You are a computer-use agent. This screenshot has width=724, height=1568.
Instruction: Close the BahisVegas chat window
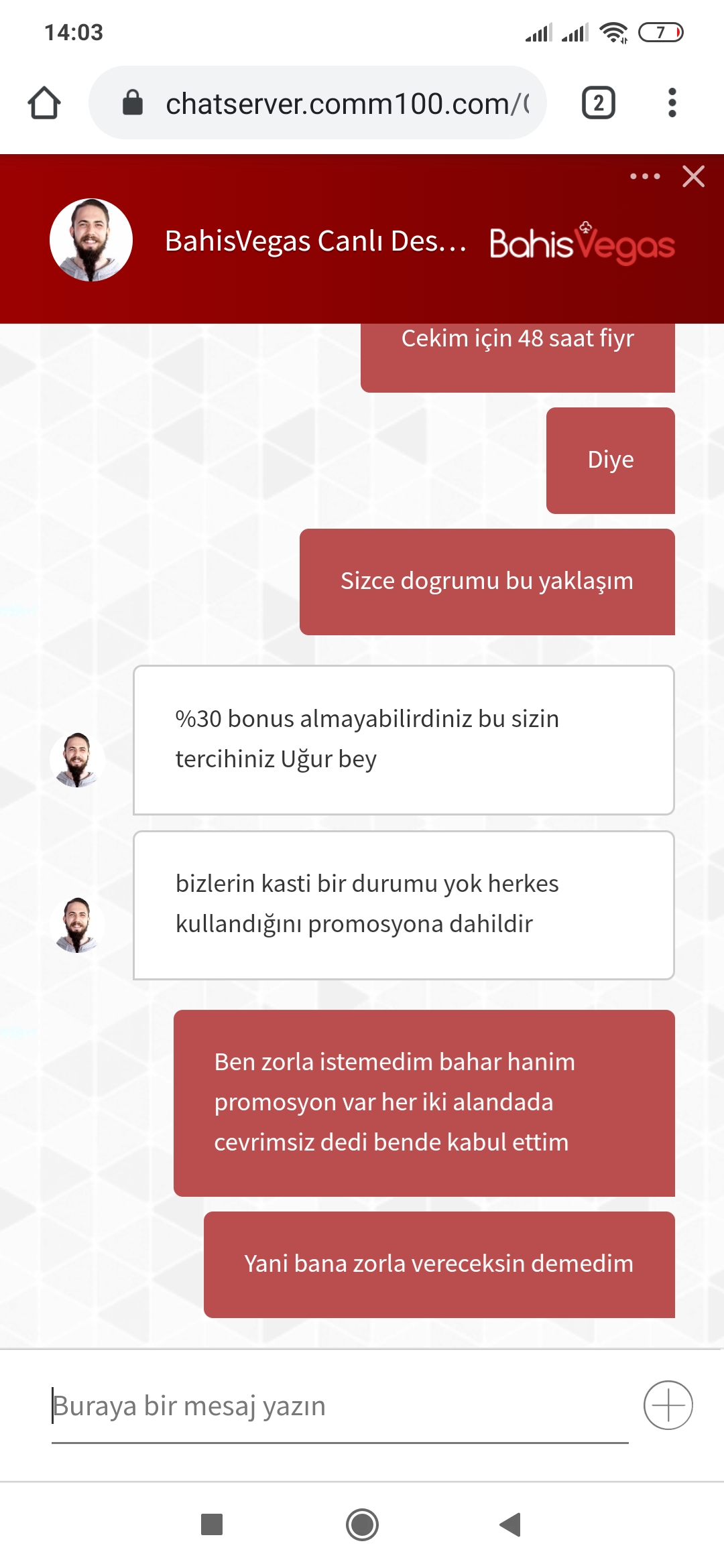[693, 176]
